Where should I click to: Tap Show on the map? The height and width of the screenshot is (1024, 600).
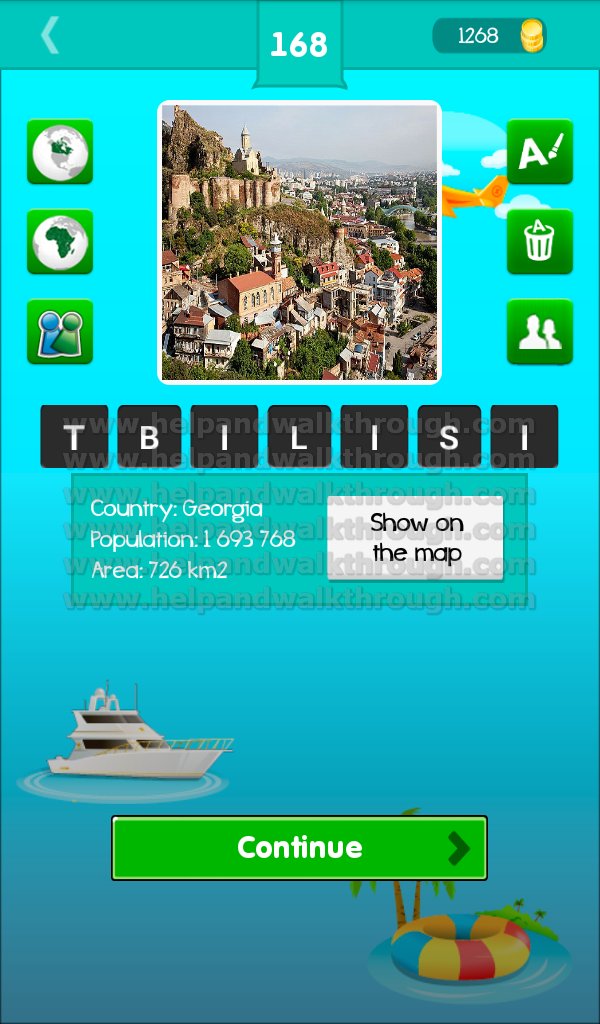(416, 538)
